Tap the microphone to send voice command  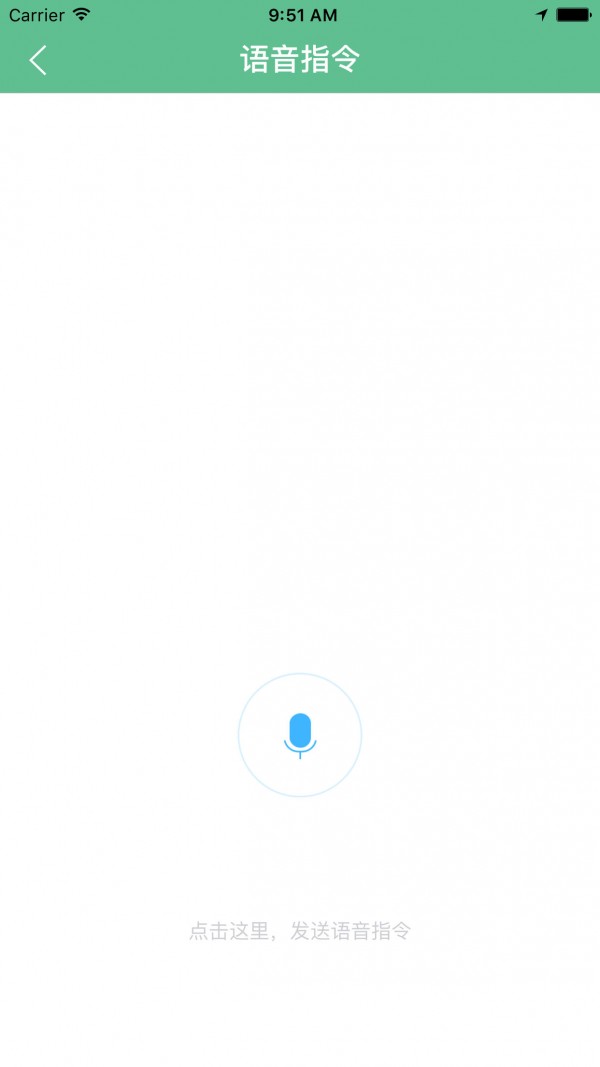click(x=300, y=735)
